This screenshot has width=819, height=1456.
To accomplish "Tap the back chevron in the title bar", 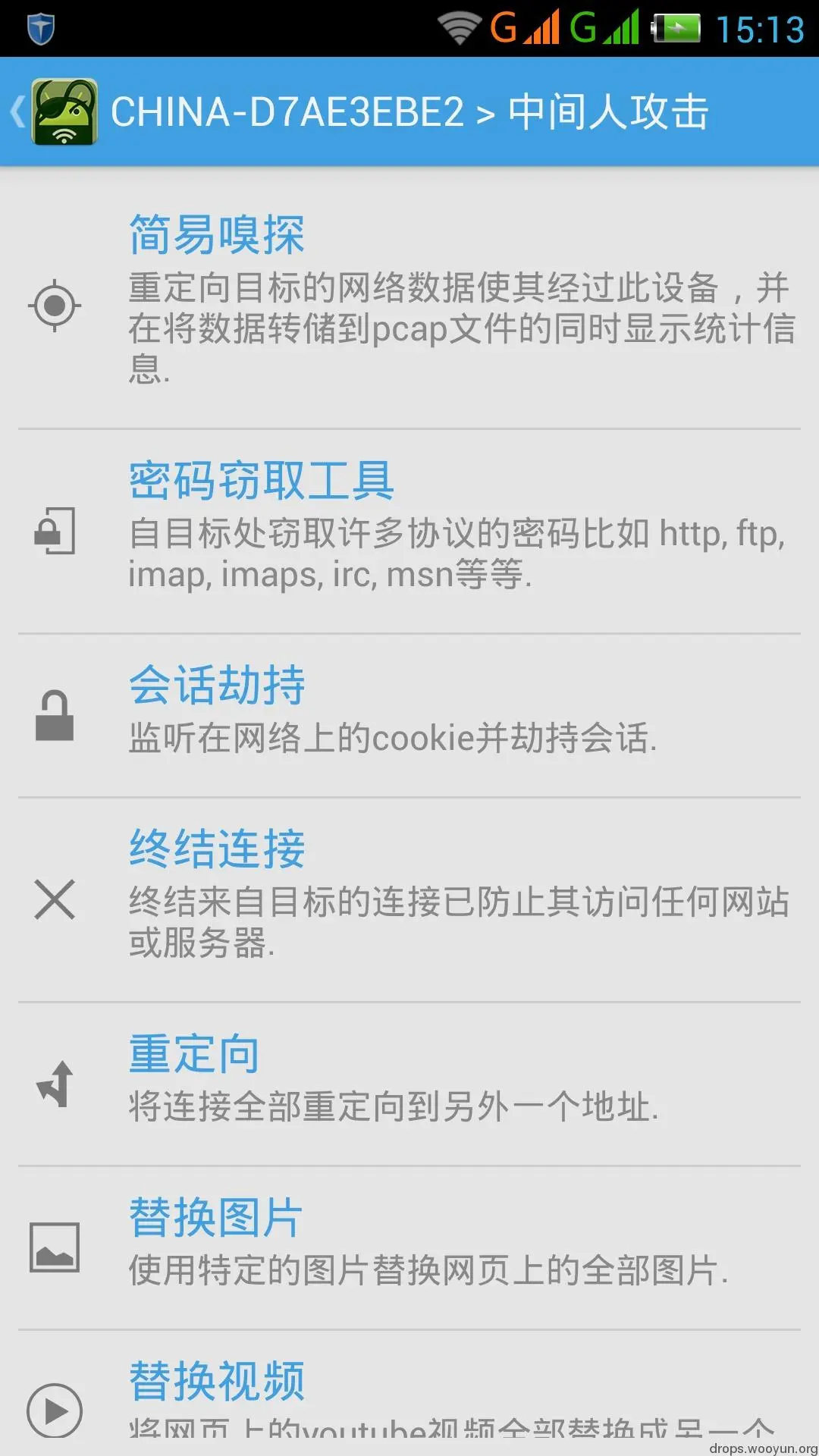I will 17,111.
